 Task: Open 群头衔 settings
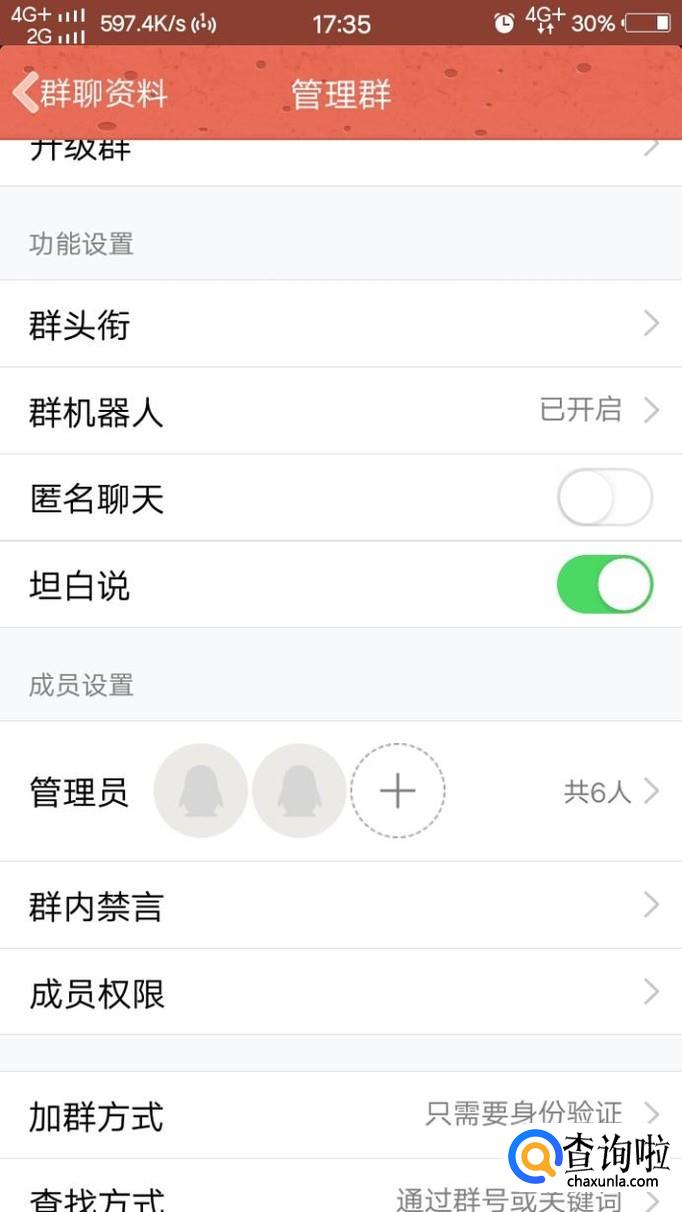(x=340, y=324)
